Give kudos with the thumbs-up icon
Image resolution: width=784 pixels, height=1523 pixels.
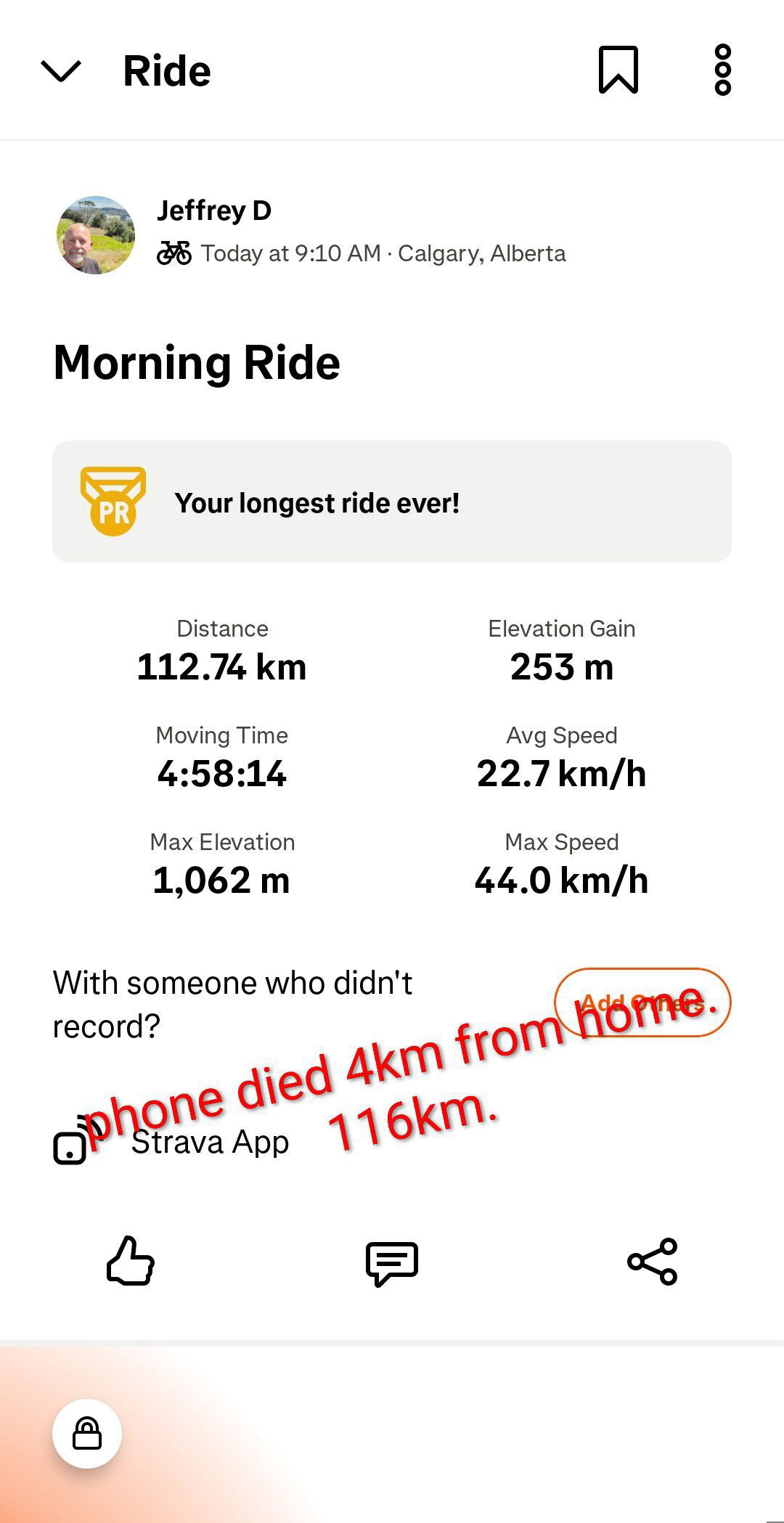(131, 1261)
